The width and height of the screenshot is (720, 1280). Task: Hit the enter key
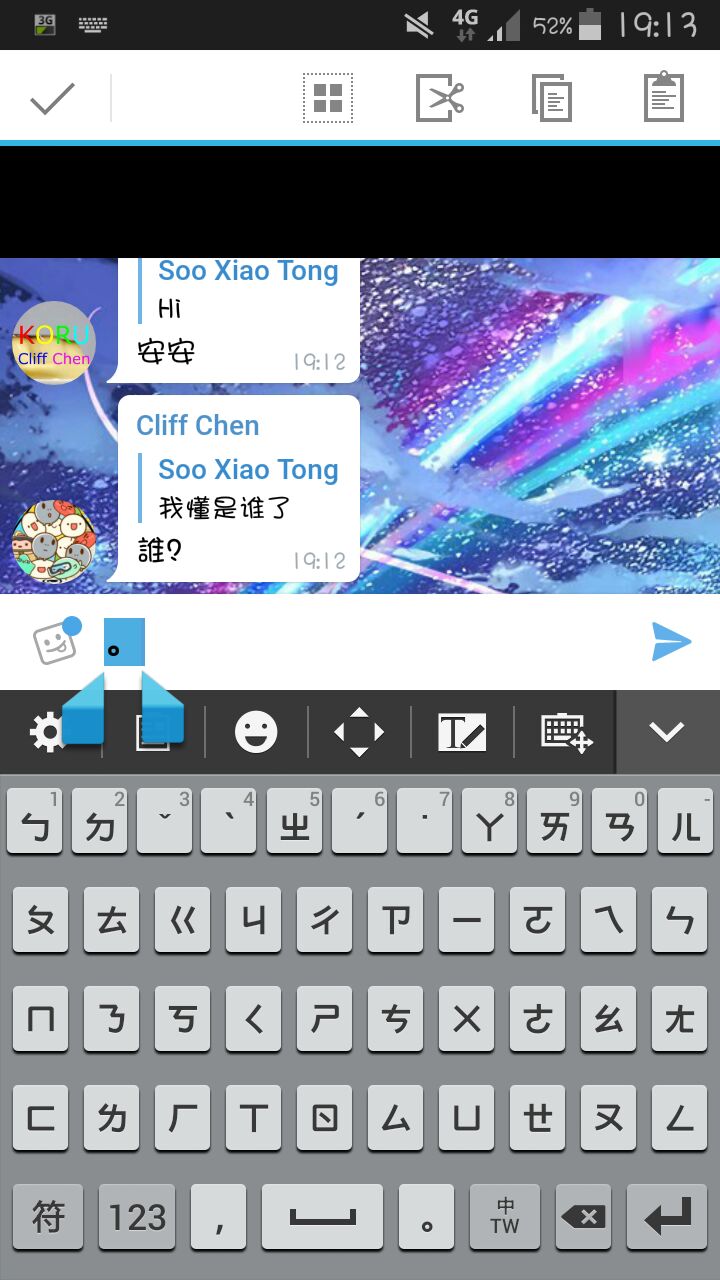click(x=667, y=1217)
